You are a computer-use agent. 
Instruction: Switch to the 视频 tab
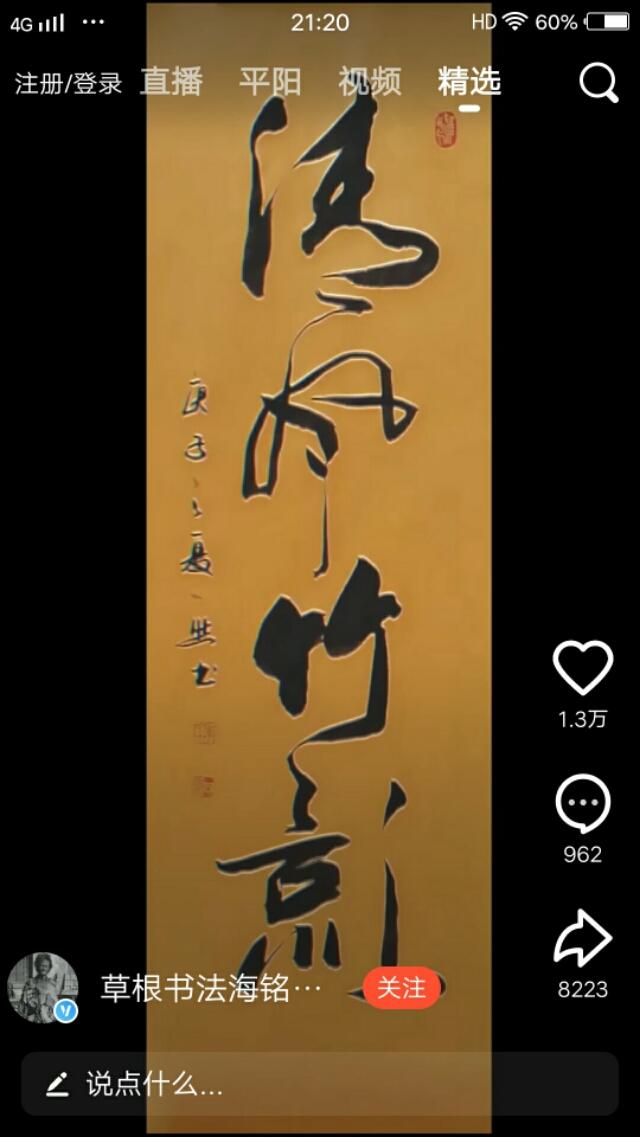pos(370,82)
